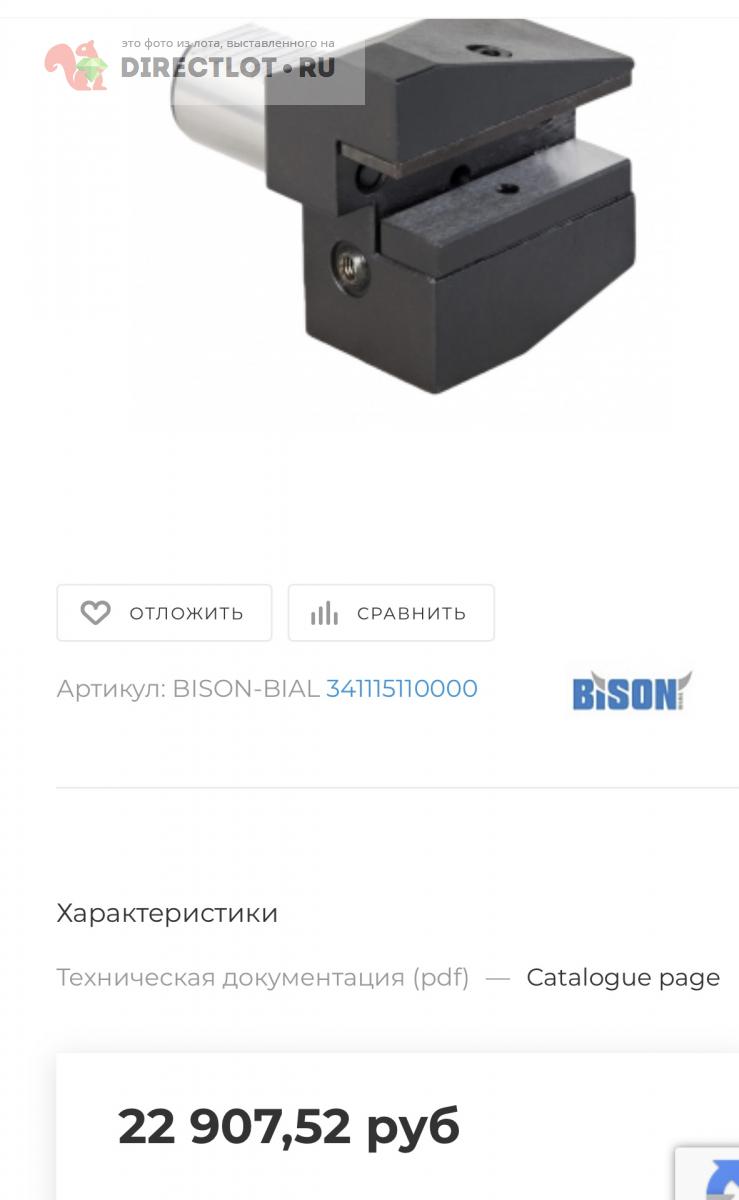Open the article number 341115110000 link
This screenshot has width=739, height=1200.
coord(401,689)
